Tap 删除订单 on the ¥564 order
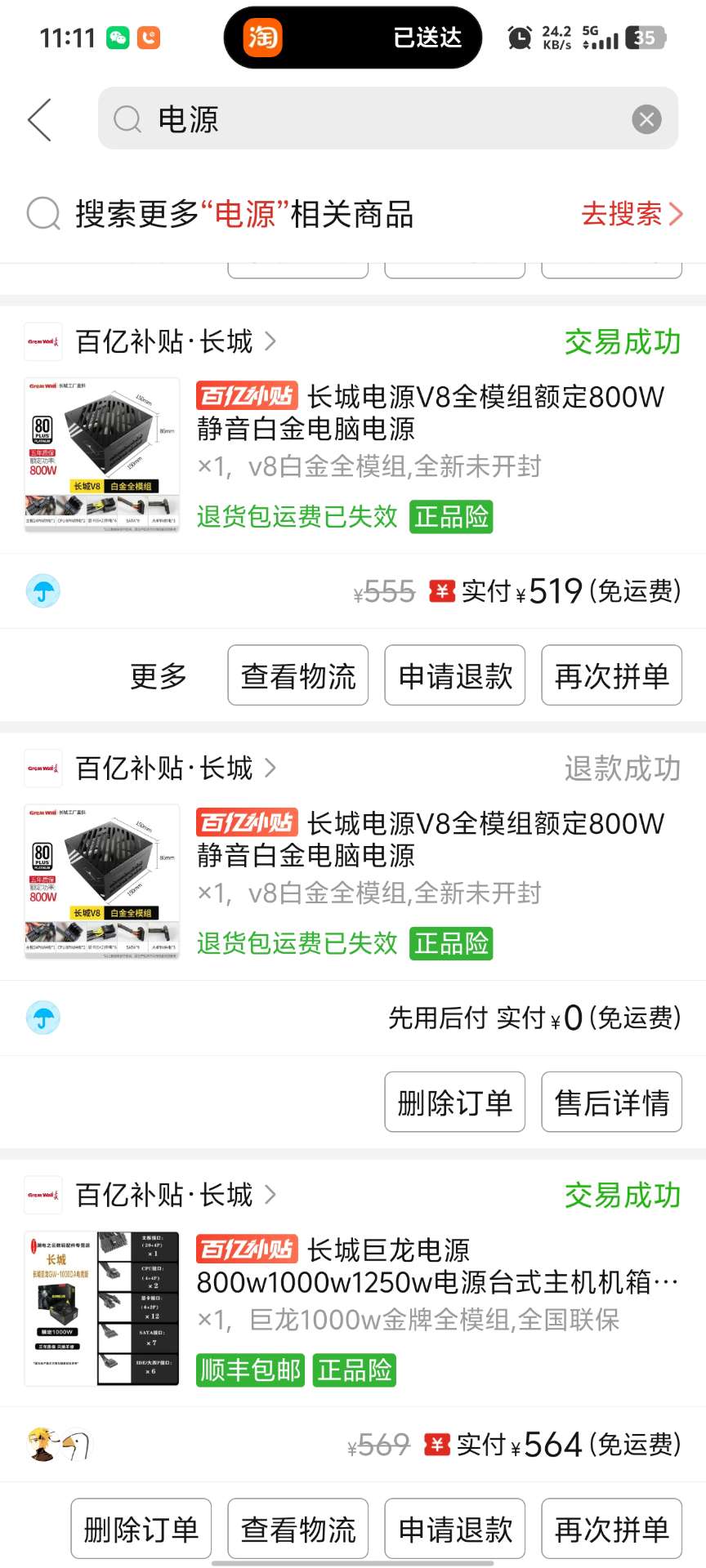This screenshot has width=706, height=1568. pos(141,1529)
